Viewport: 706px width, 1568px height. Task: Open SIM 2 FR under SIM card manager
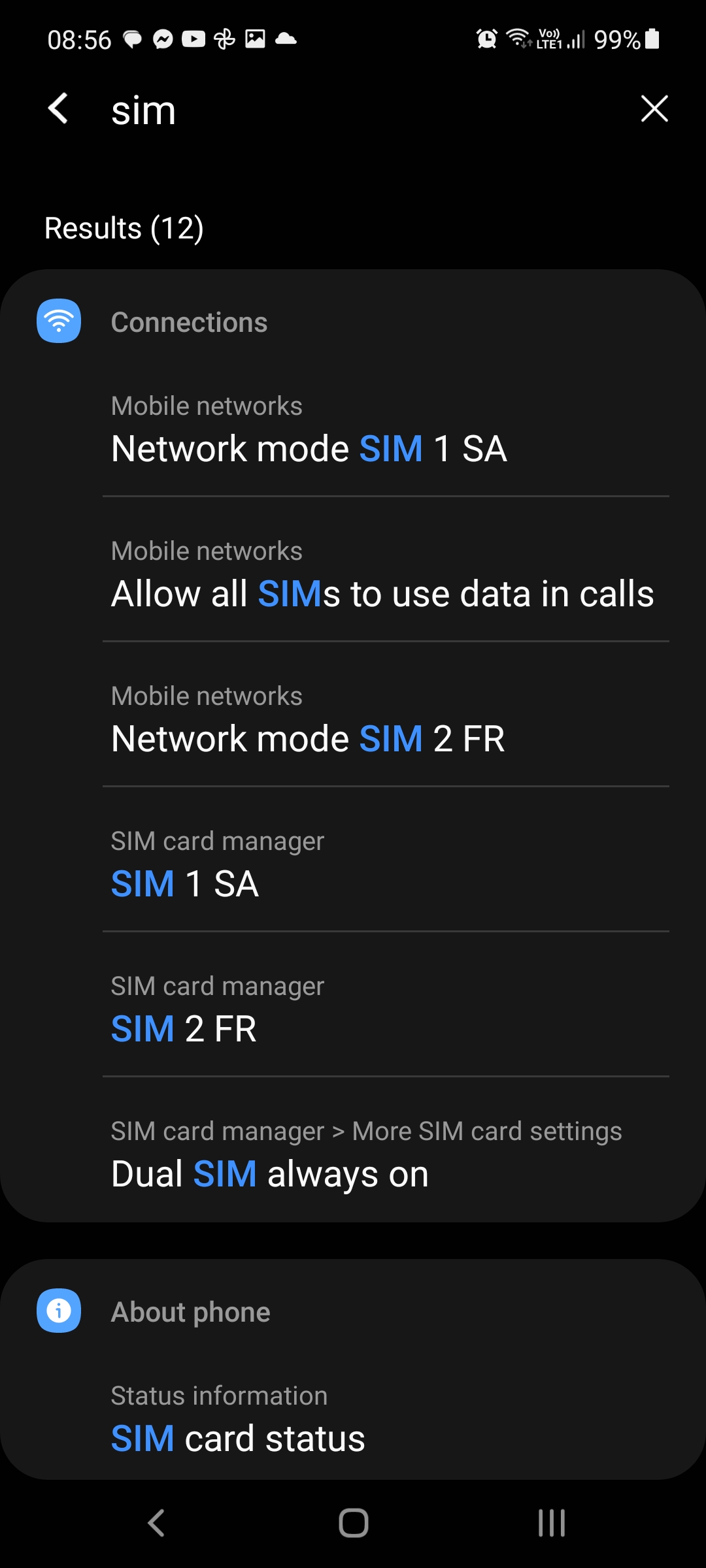point(183,1028)
